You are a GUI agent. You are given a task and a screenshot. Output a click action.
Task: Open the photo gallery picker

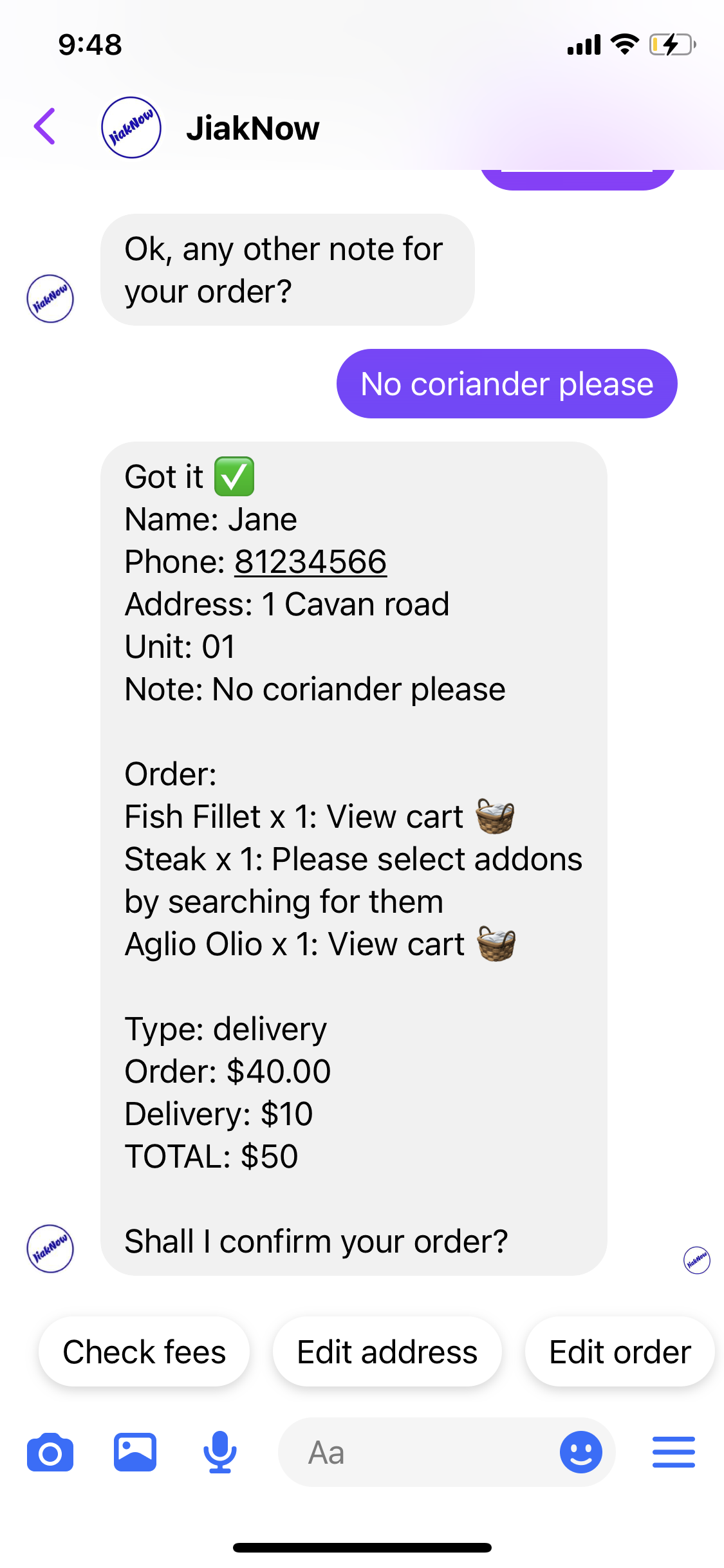tap(135, 1453)
